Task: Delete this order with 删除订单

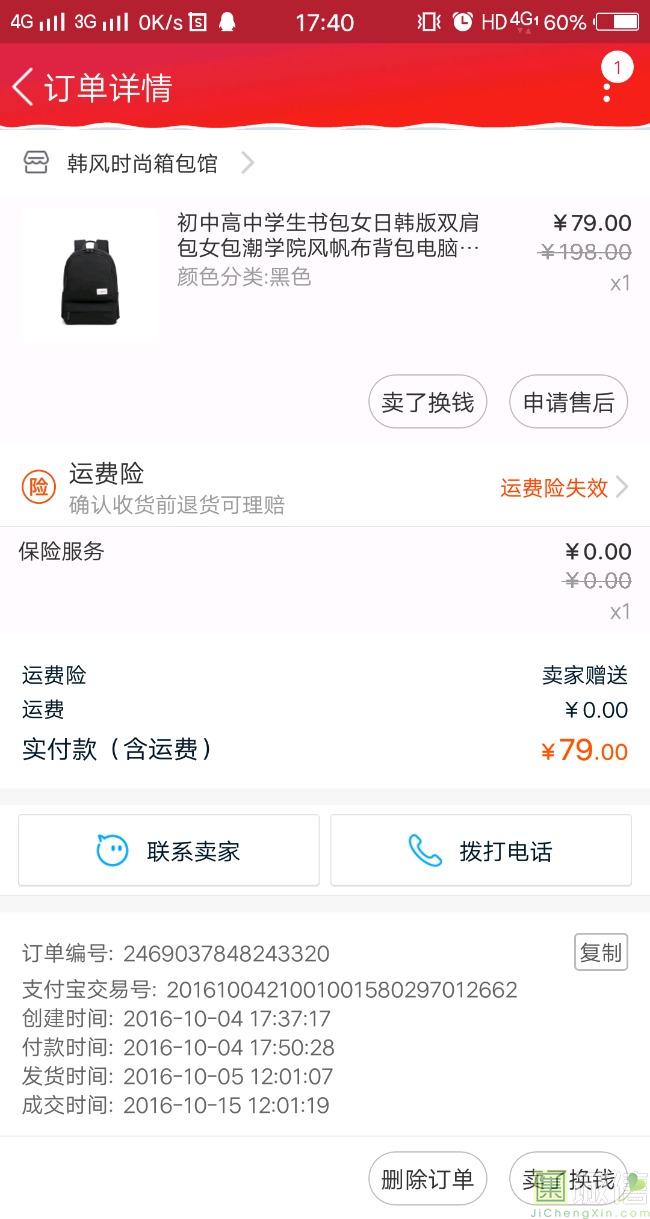Action: (427, 1179)
